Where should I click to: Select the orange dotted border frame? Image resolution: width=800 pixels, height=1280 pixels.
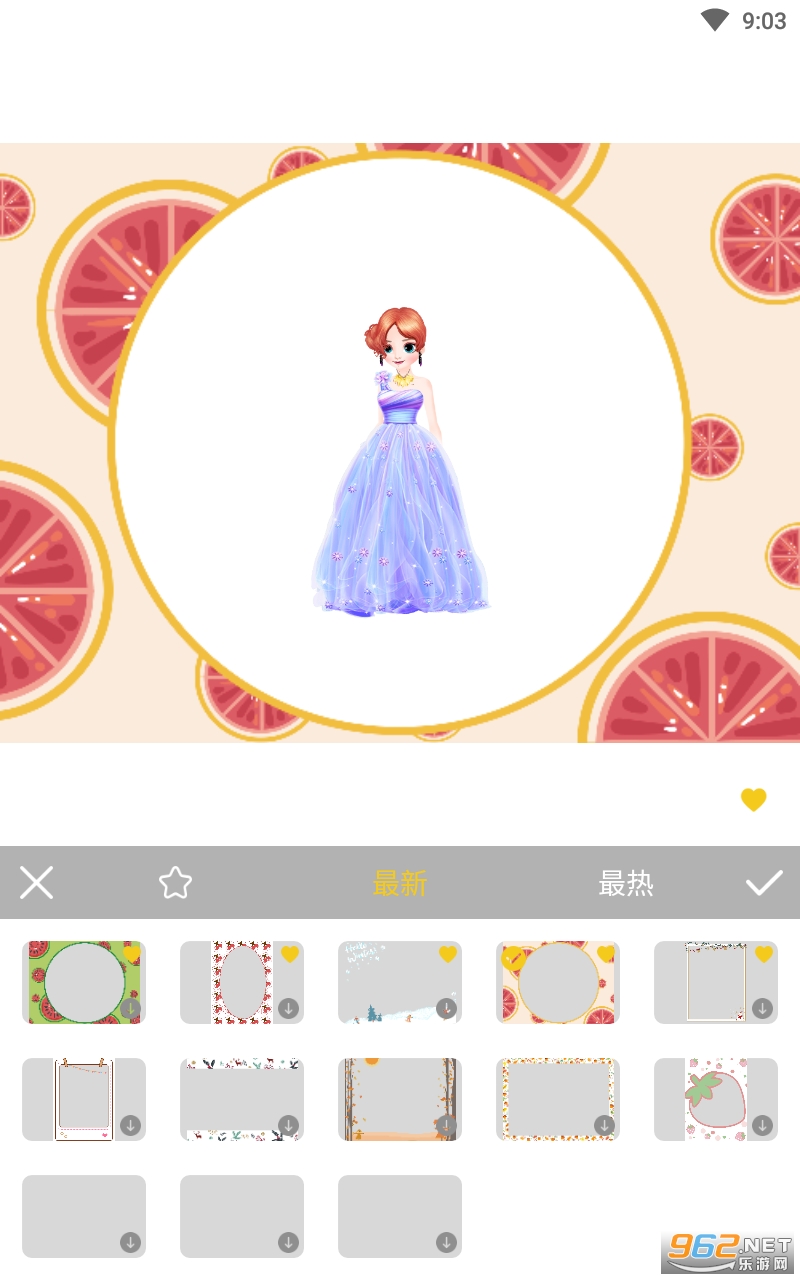click(x=558, y=1099)
